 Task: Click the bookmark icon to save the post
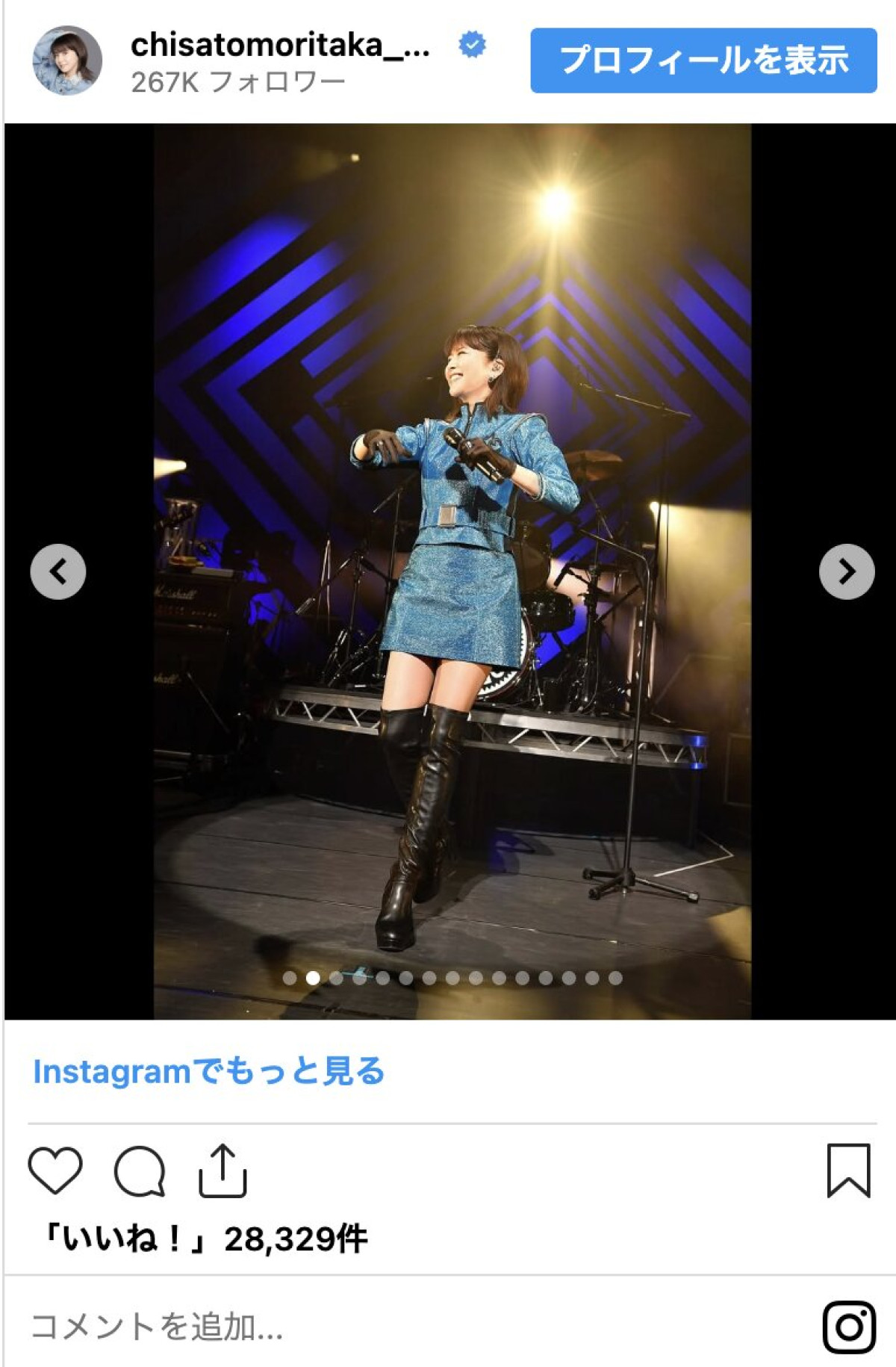point(847,1171)
